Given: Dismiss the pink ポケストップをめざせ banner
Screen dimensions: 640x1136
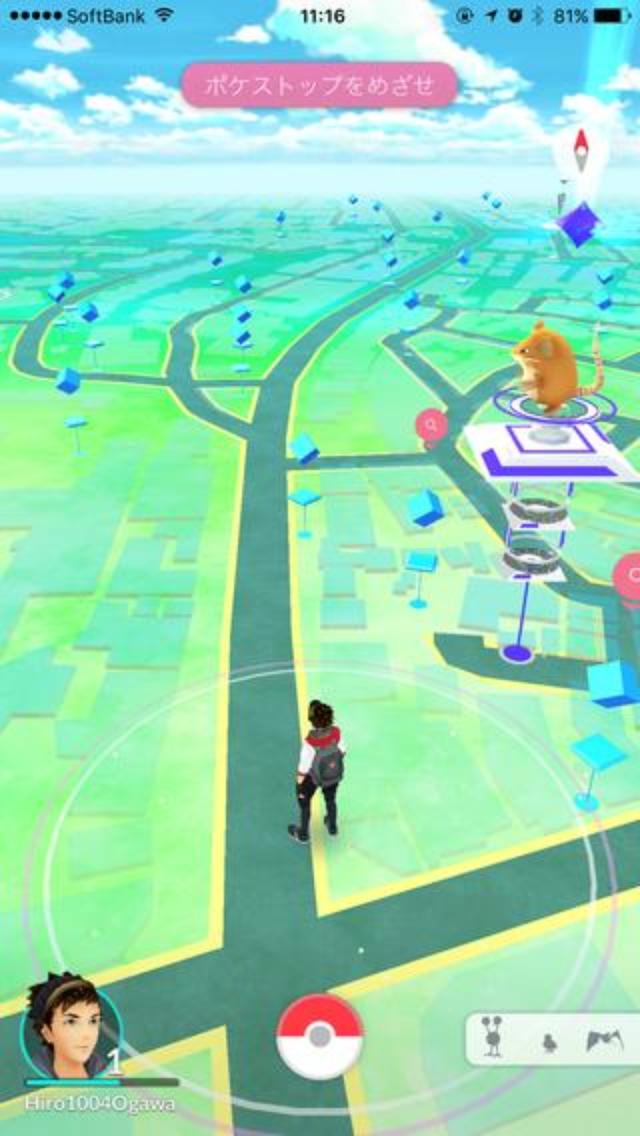Looking at the screenshot, I should pyautogui.click(x=319, y=85).
